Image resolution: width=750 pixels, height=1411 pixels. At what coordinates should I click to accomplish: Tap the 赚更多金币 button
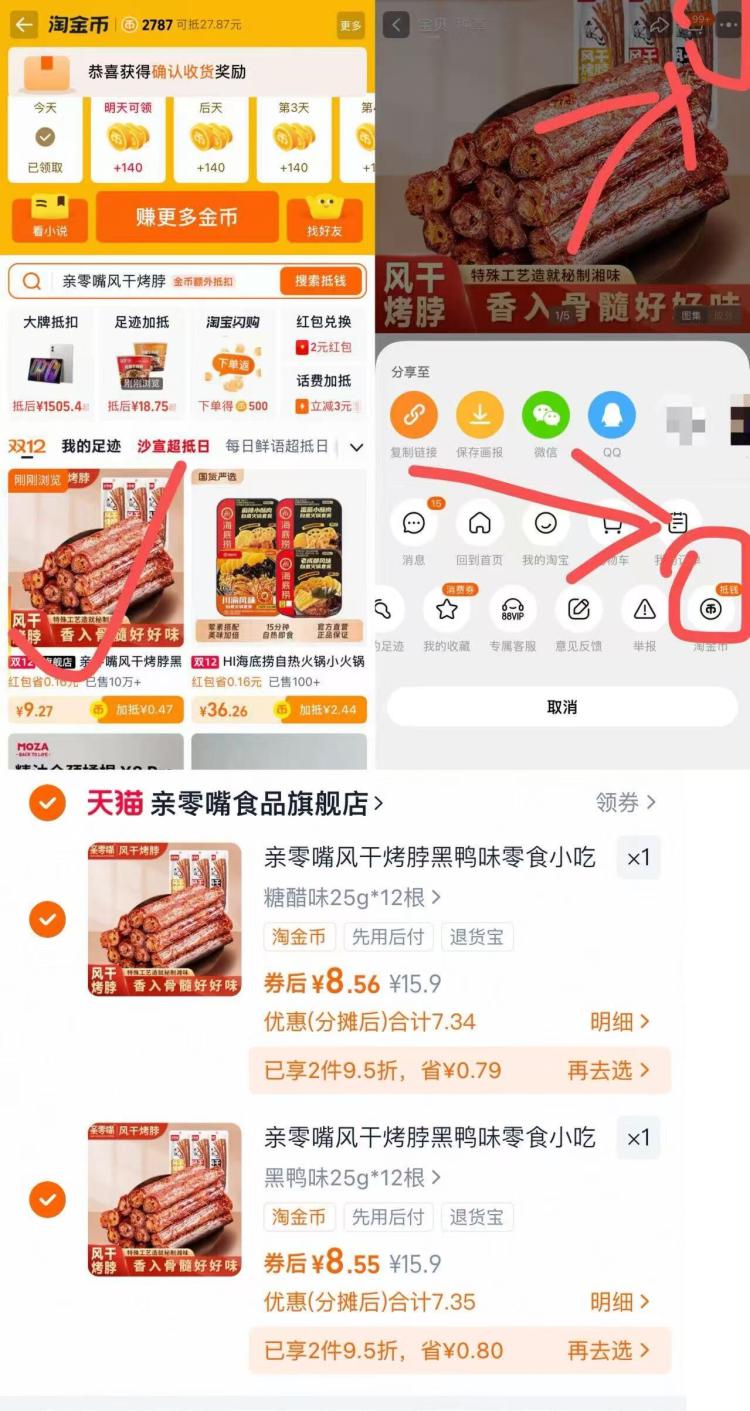[x=188, y=218]
